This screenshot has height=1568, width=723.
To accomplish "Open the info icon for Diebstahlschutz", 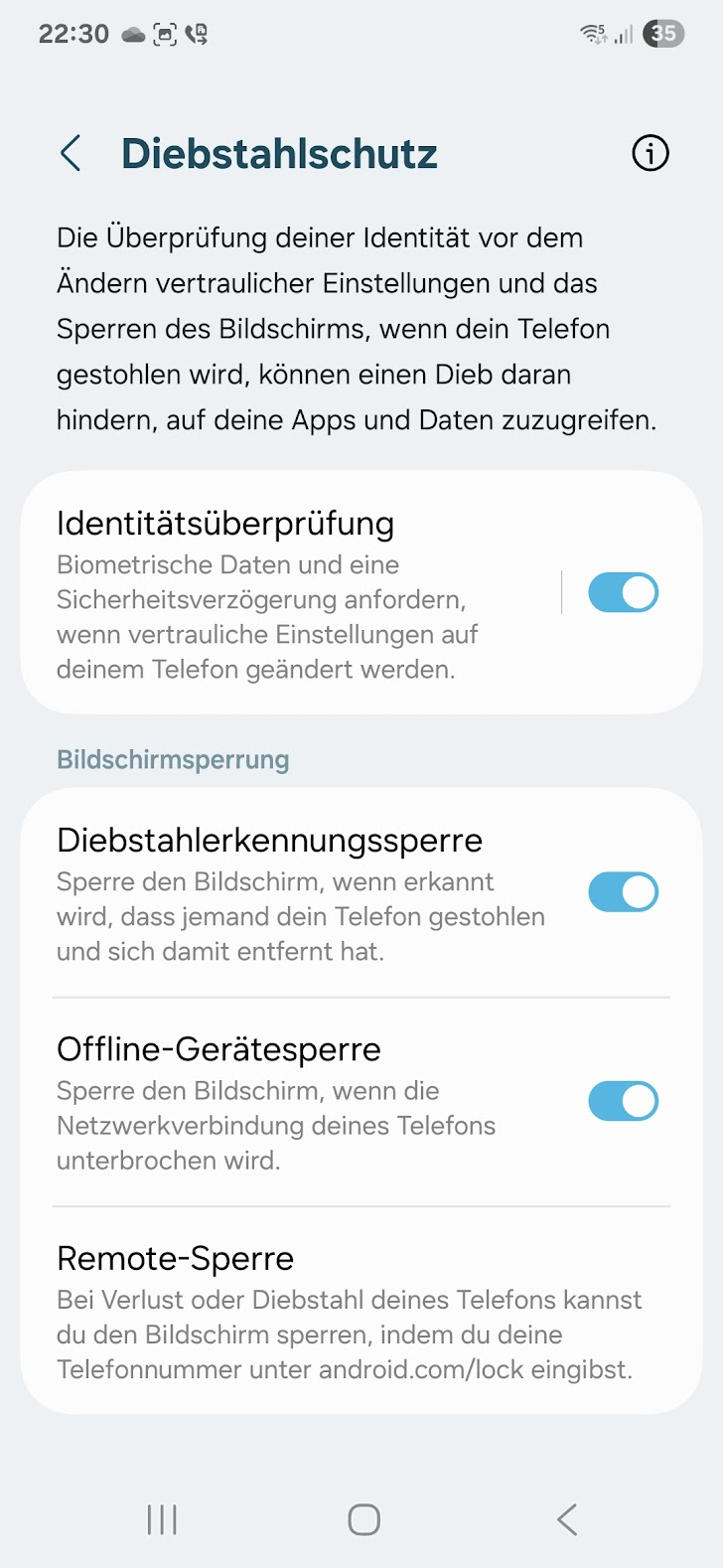I will [x=651, y=153].
